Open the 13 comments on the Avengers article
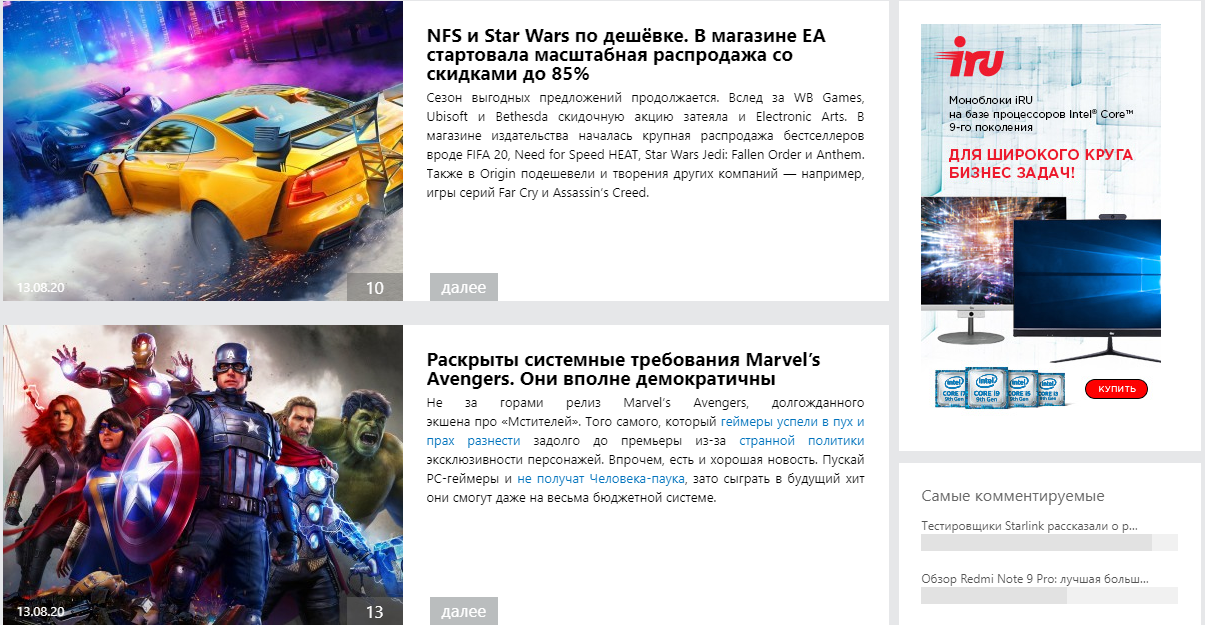 point(375,611)
